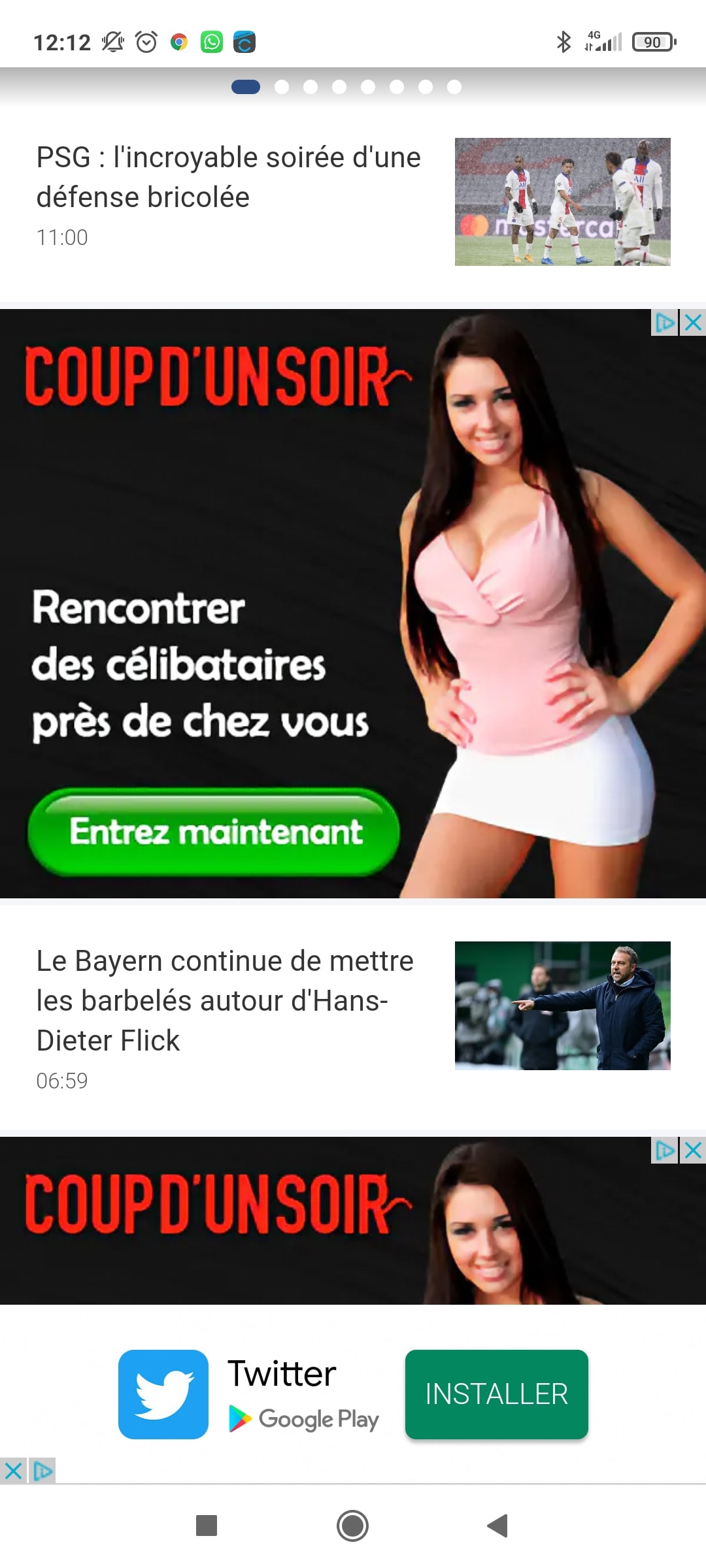Open AdChoices info on the first ad

[x=665, y=322]
